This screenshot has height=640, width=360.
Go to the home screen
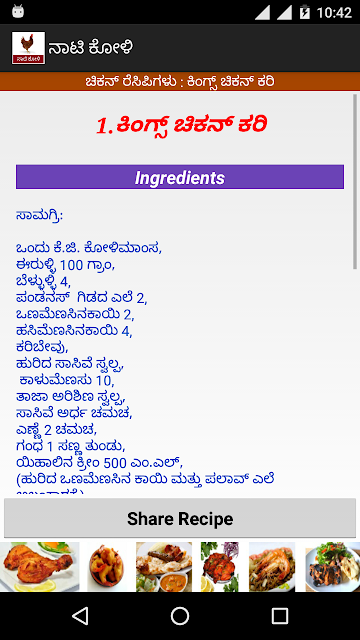(x=180, y=616)
